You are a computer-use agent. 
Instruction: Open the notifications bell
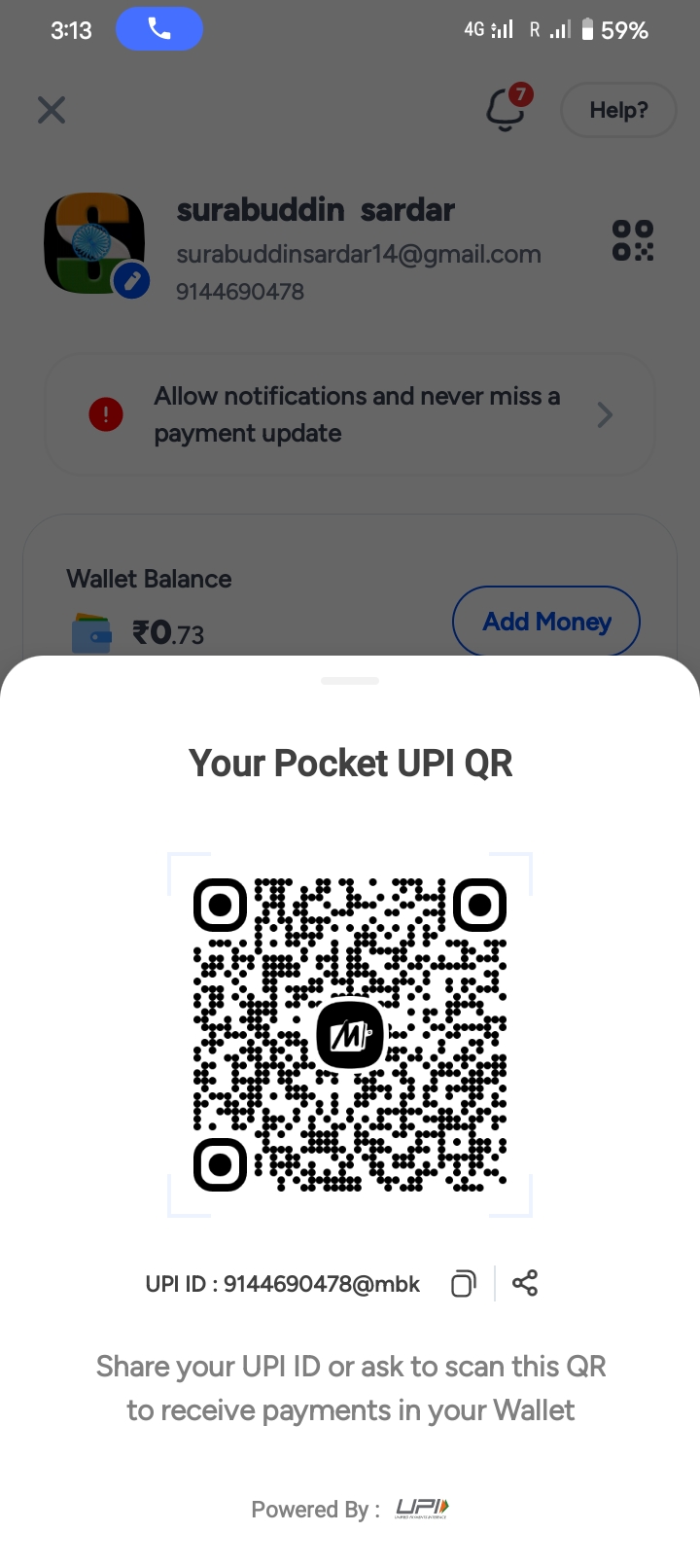[506, 109]
